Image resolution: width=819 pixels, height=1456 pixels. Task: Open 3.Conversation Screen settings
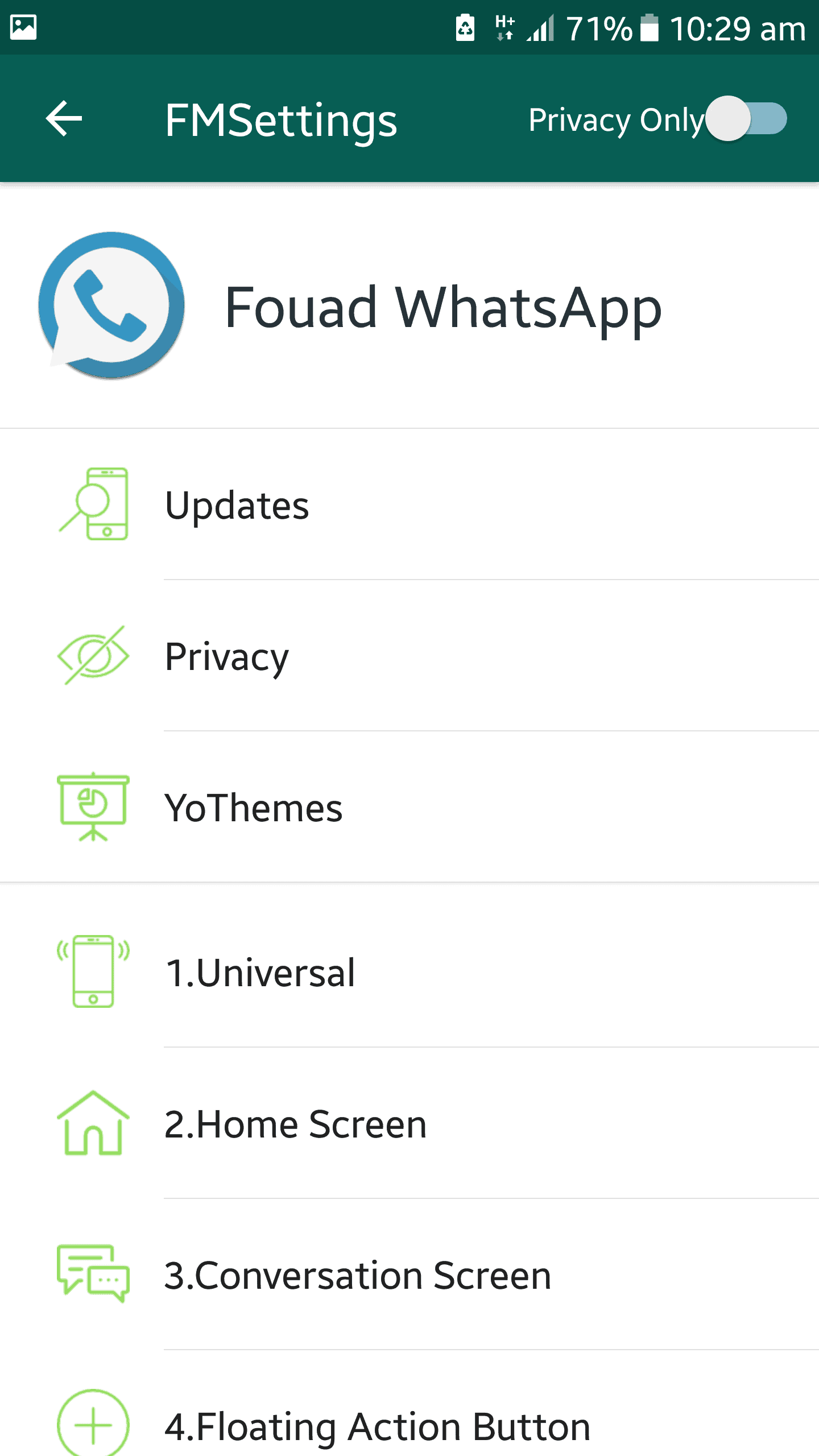coord(409,1275)
